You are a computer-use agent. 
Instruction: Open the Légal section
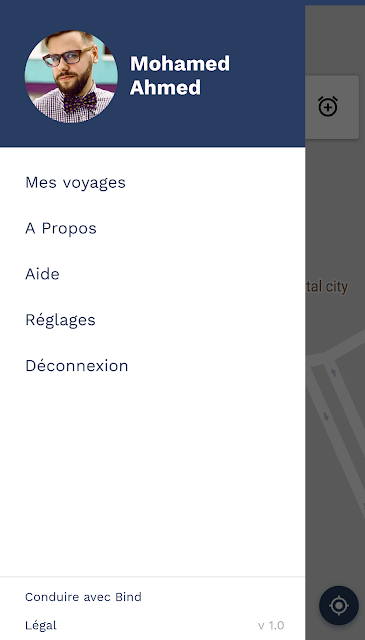[41, 625]
